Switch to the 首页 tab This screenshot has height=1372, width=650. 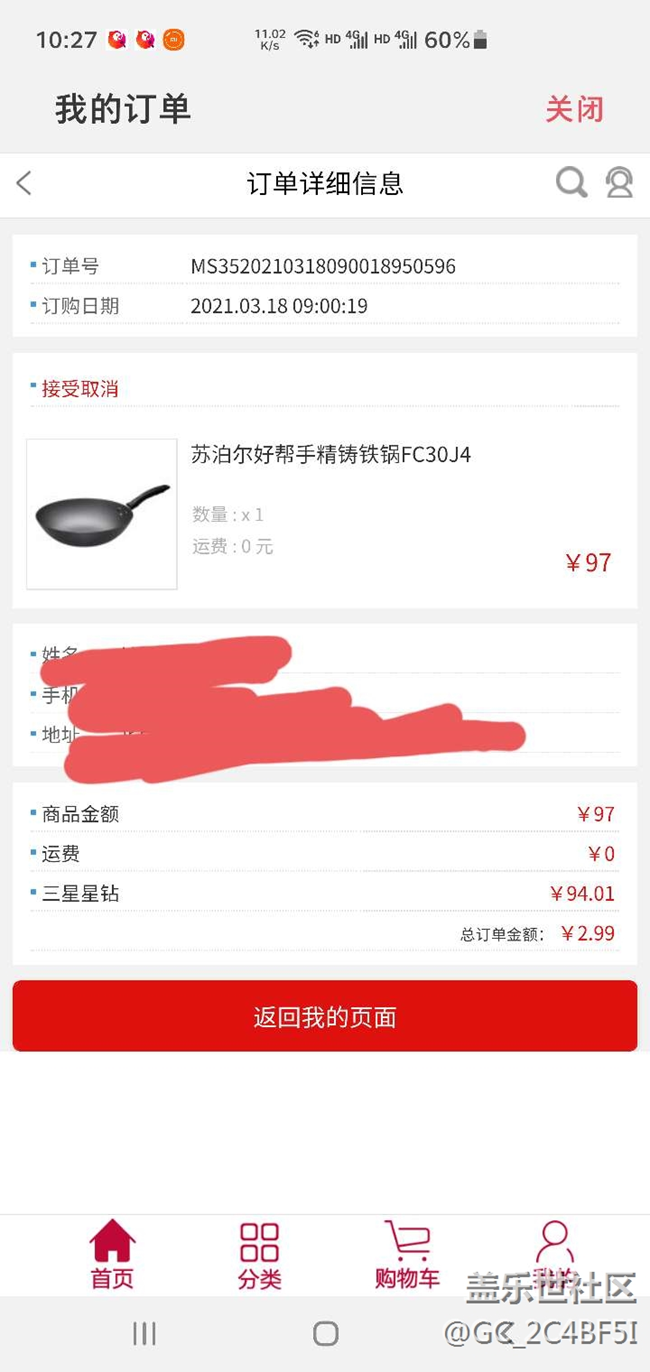(x=112, y=1254)
